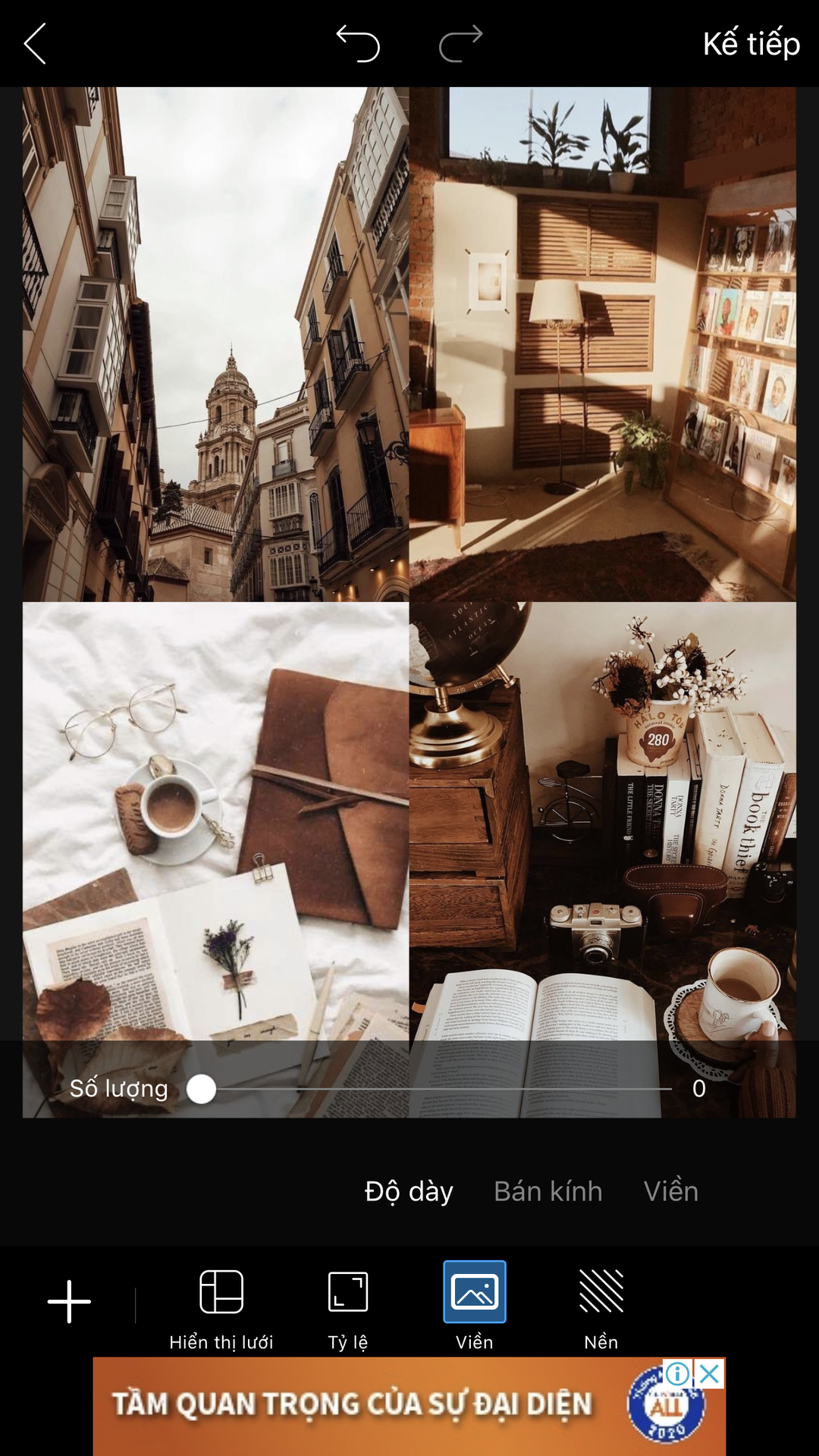Open the ad info icon
Screen dimensions: 819x1456
pos(678,1373)
